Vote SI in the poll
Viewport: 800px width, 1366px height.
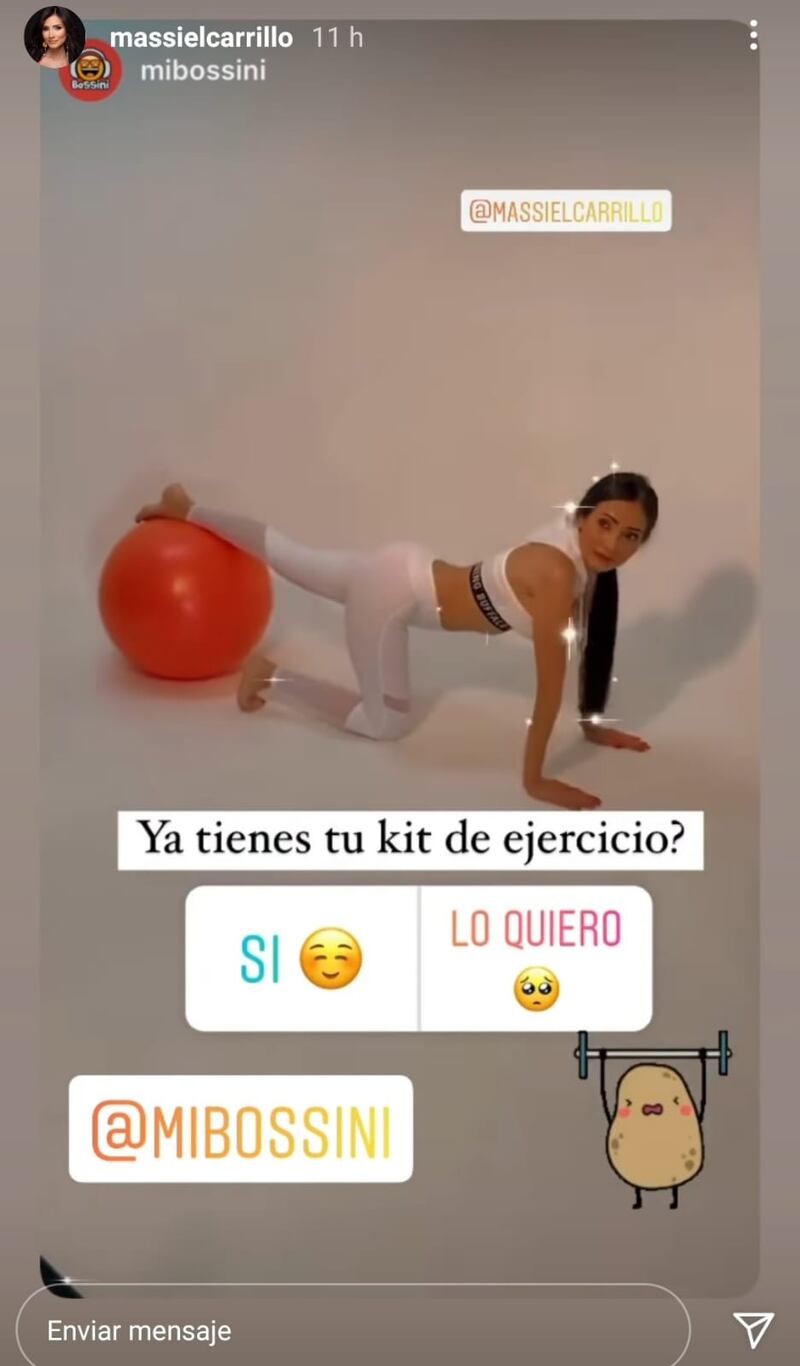pyautogui.click(x=301, y=958)
